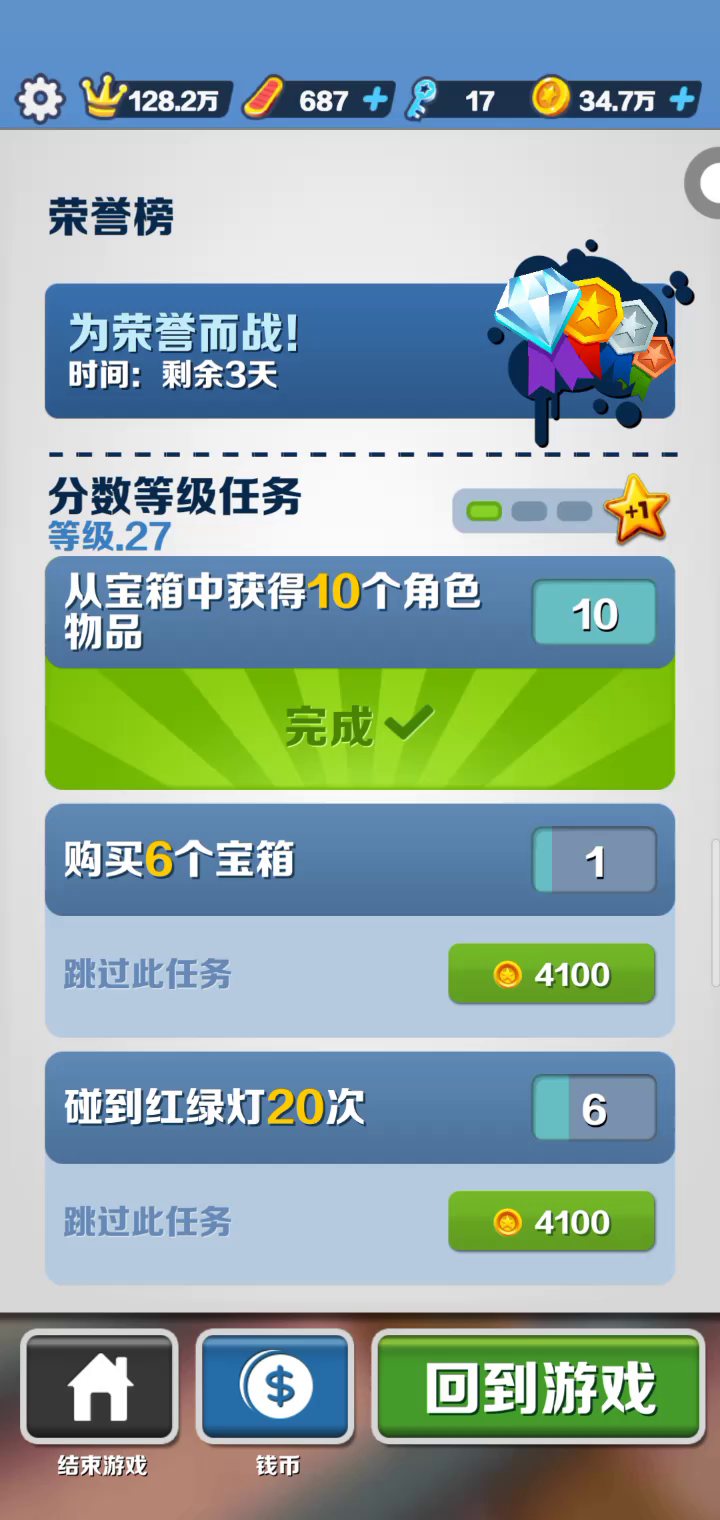
Task: Resume with 回到游戏 button
Action: coord(539,1386)
